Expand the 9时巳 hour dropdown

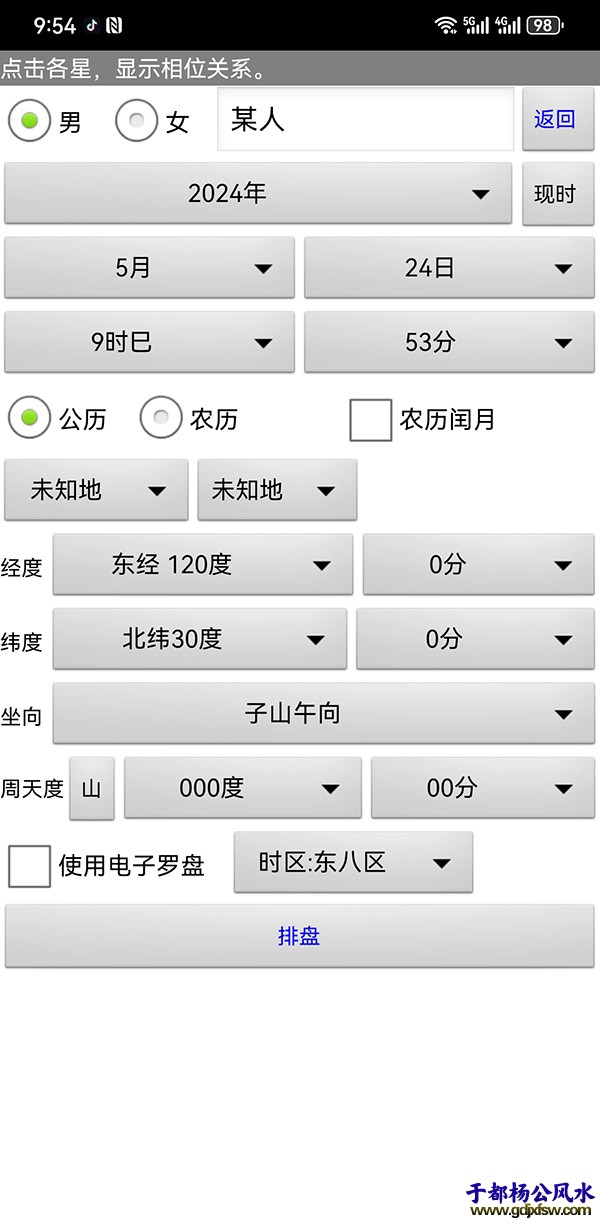coord(150,342)
